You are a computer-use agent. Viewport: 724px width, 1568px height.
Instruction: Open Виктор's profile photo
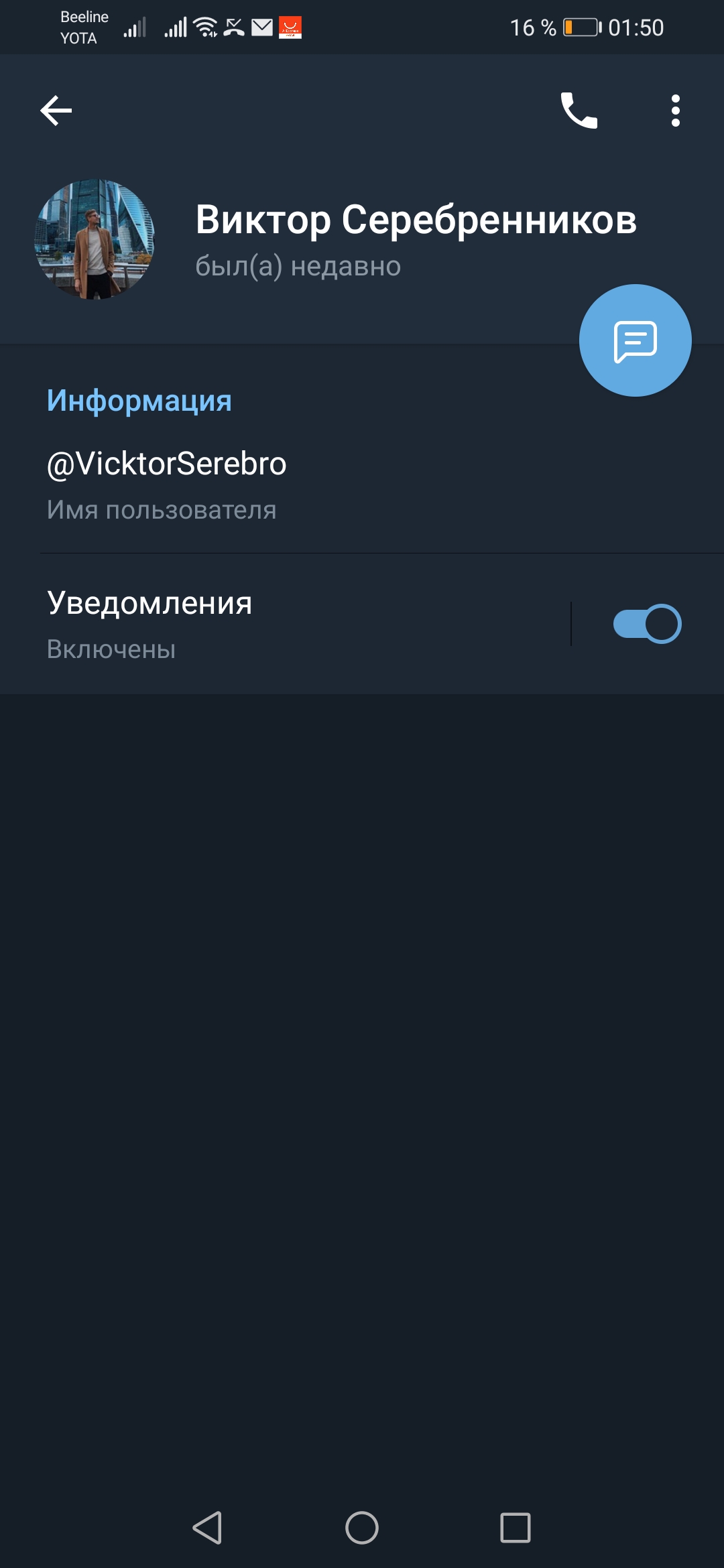[95, 239]
